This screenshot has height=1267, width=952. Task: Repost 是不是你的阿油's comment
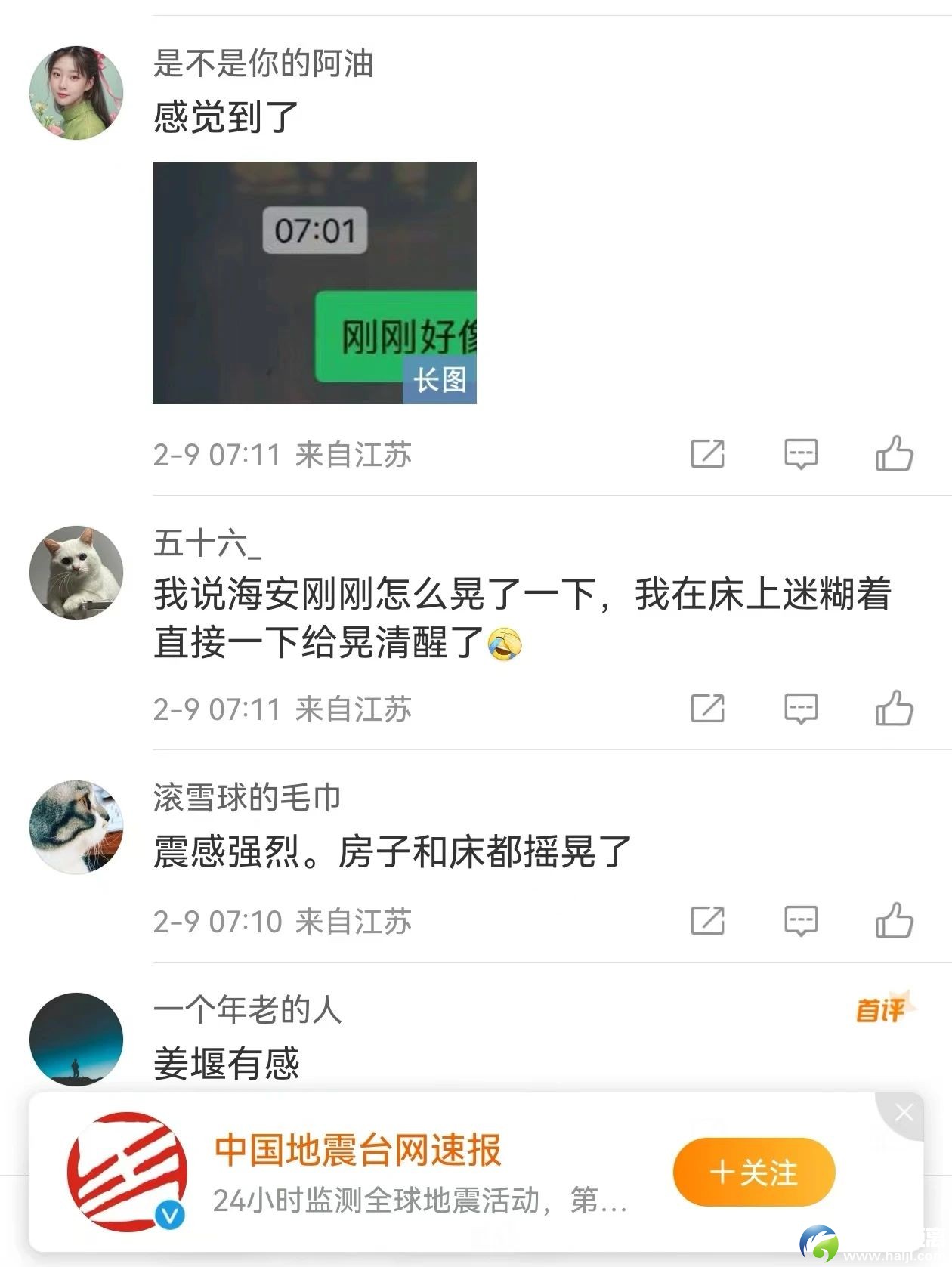pos(707,454)
